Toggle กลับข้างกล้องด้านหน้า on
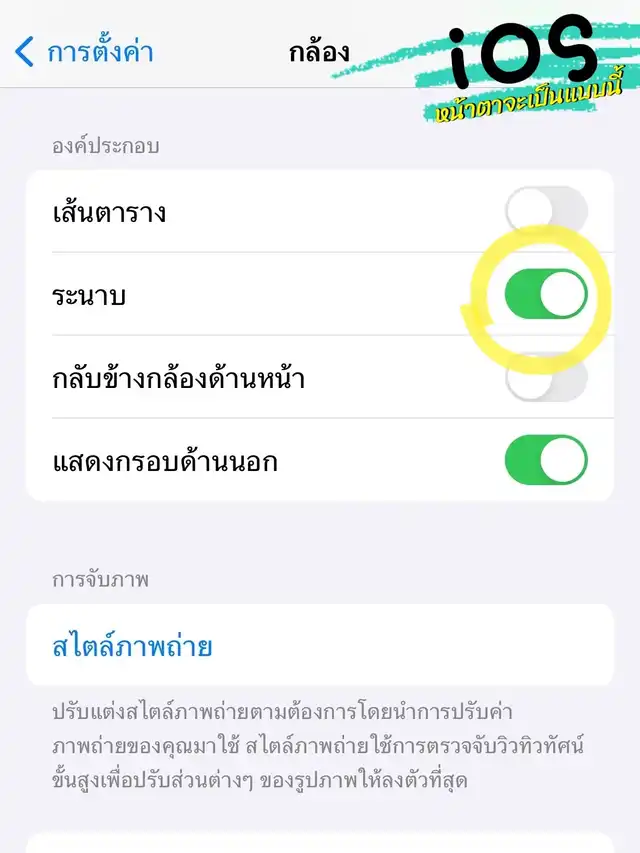 pos(546,377)
